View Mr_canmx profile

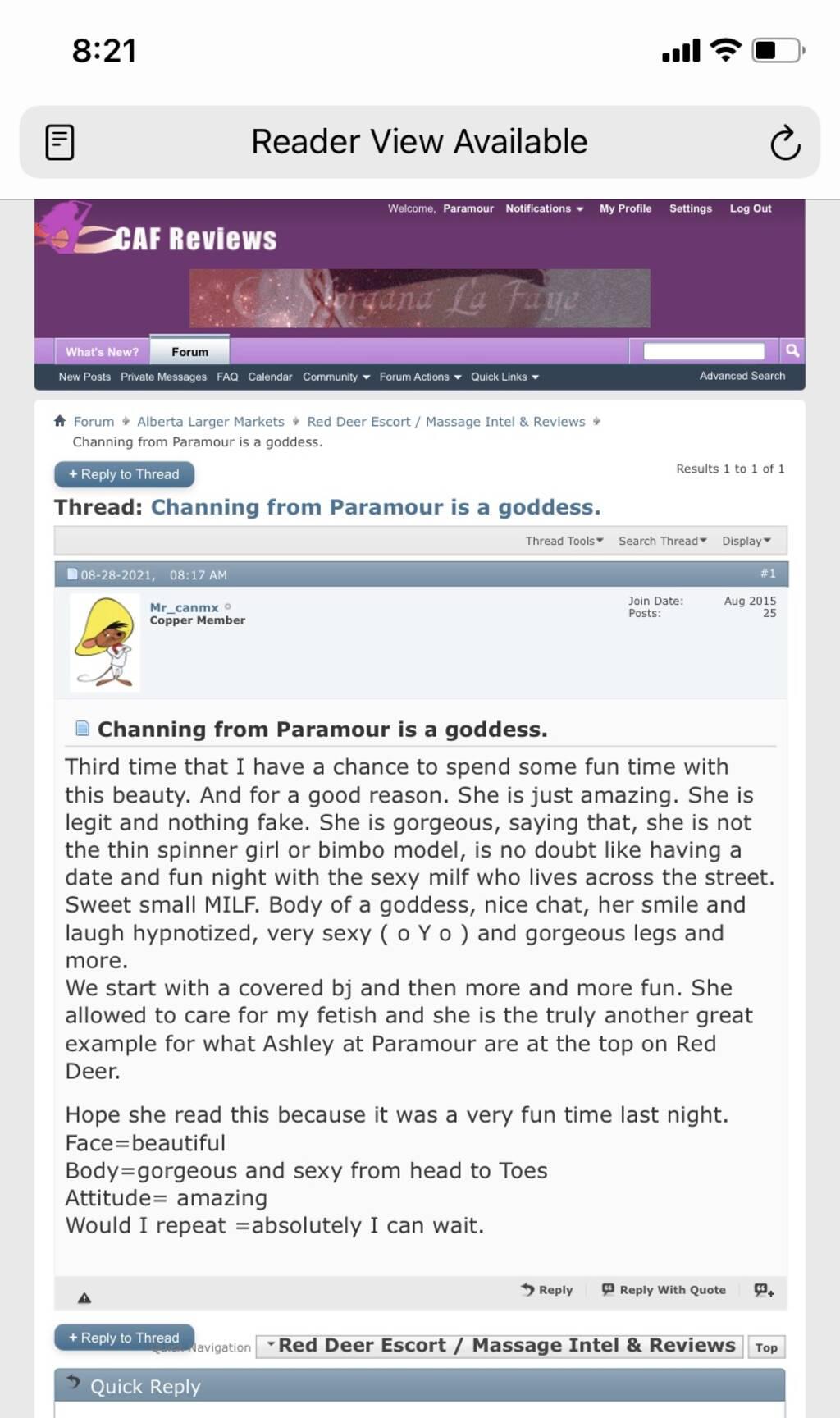pos(184,607)
